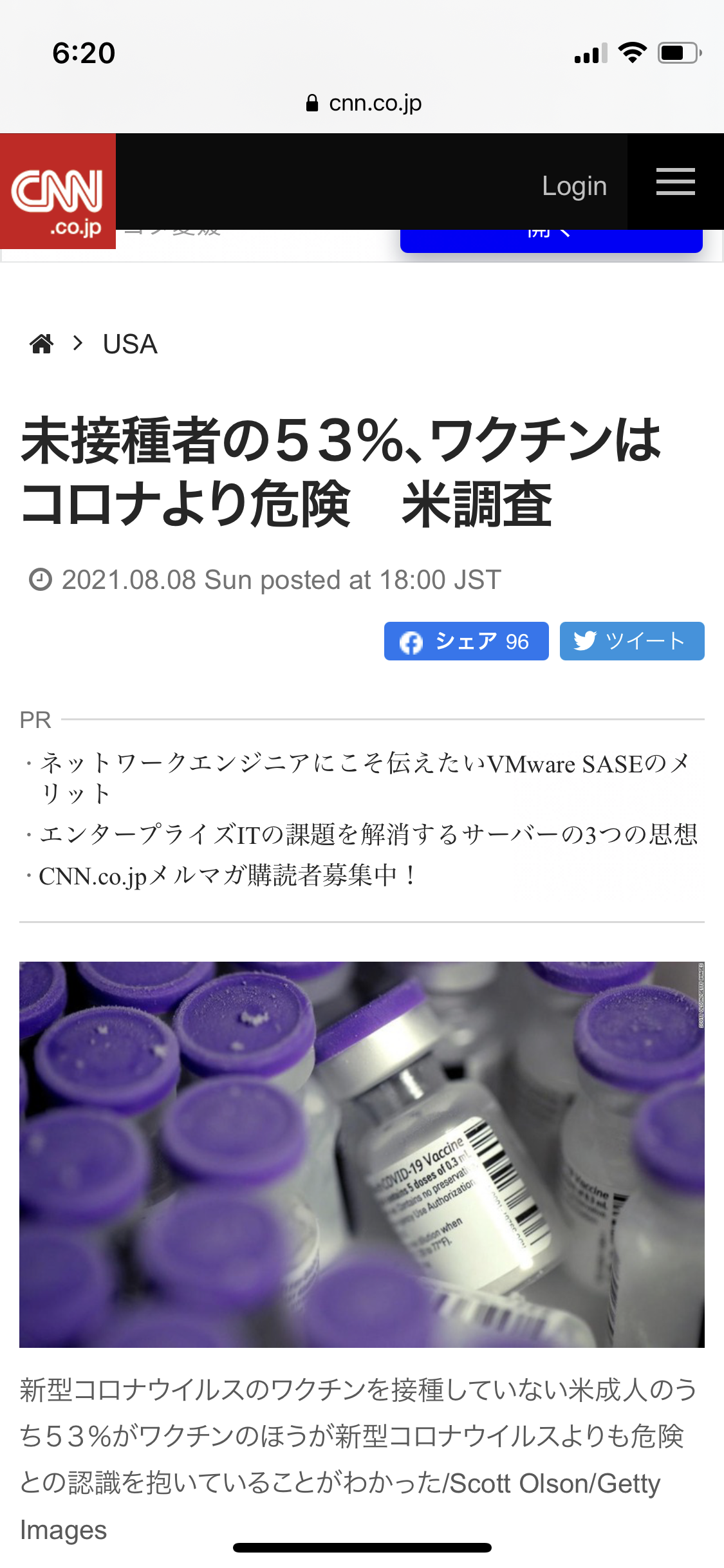Image resolution: width=724 pixels, height=1568 pixels.
Task: Open the USA breadcrumb section
Action: [x=130, y=344]
